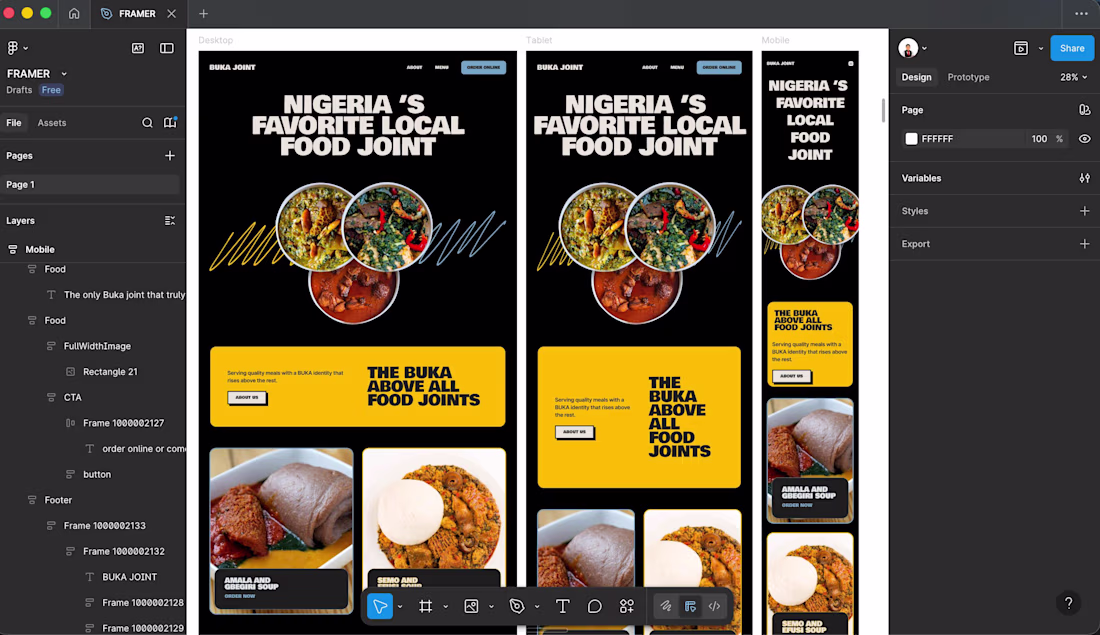Add a new page
Screen dimensions: 1100x635
(x=170, y=156)
